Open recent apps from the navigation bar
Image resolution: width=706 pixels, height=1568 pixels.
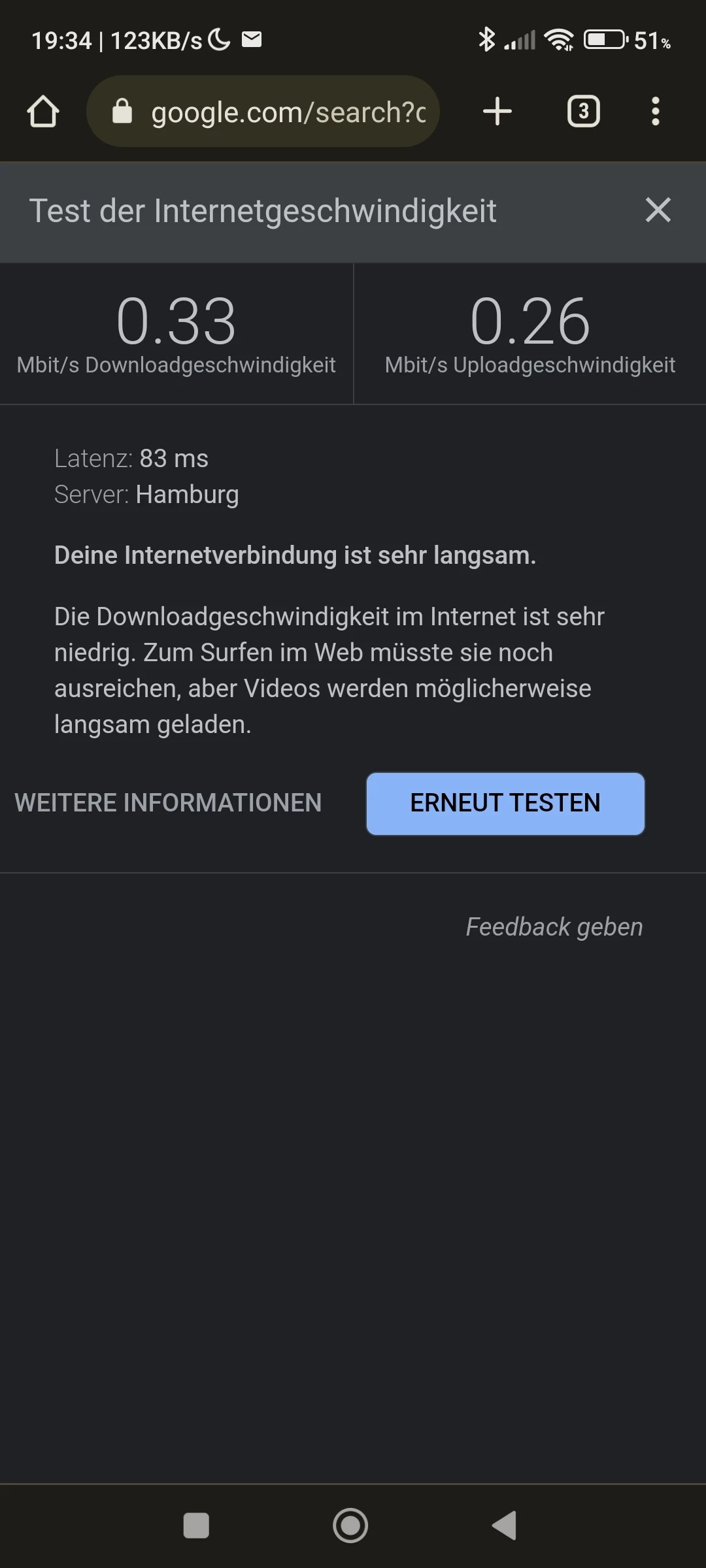click(196, 1526)
